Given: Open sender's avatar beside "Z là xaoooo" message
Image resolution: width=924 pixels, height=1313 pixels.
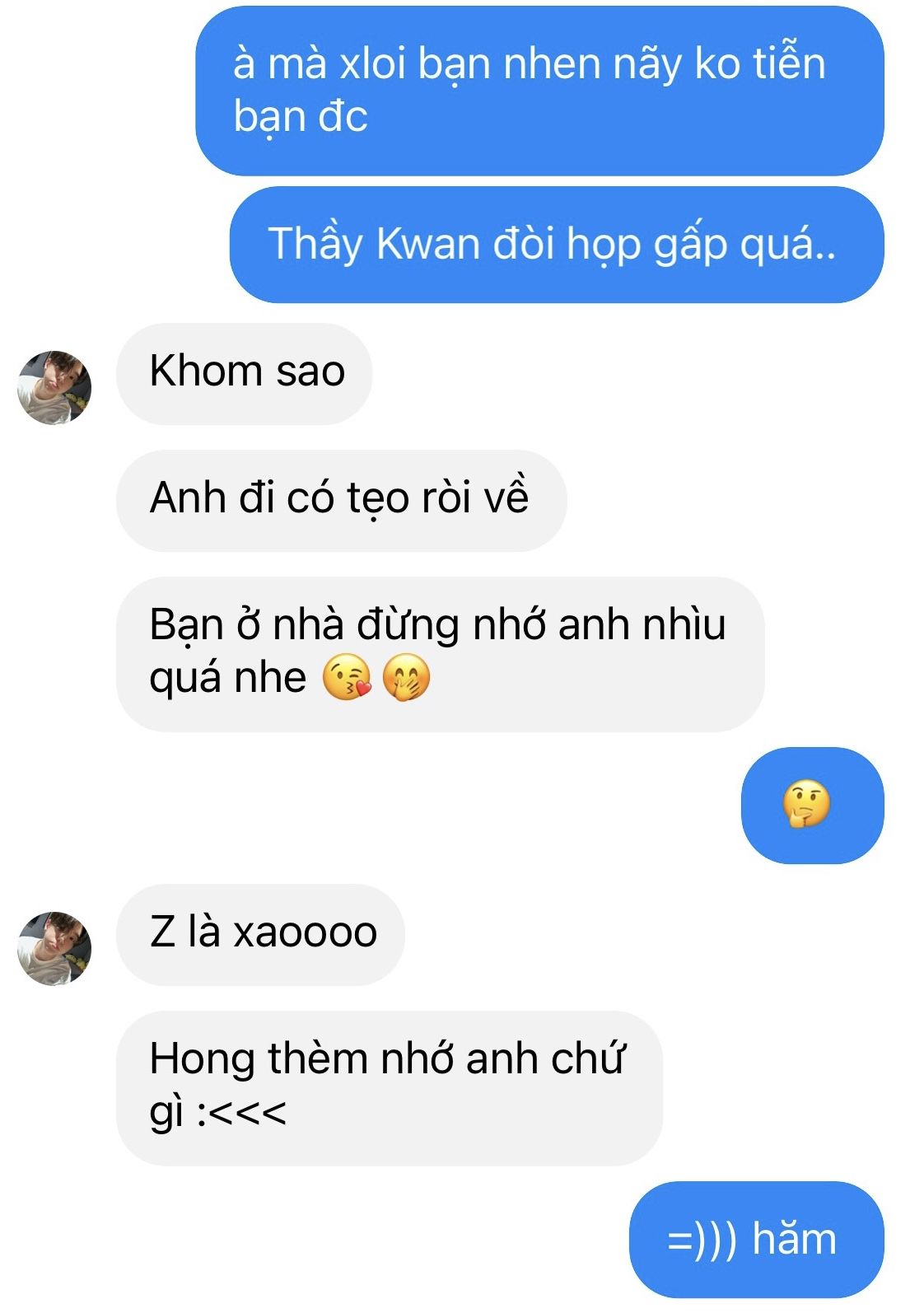Looking at the screenshot, I should pos(54,947).
